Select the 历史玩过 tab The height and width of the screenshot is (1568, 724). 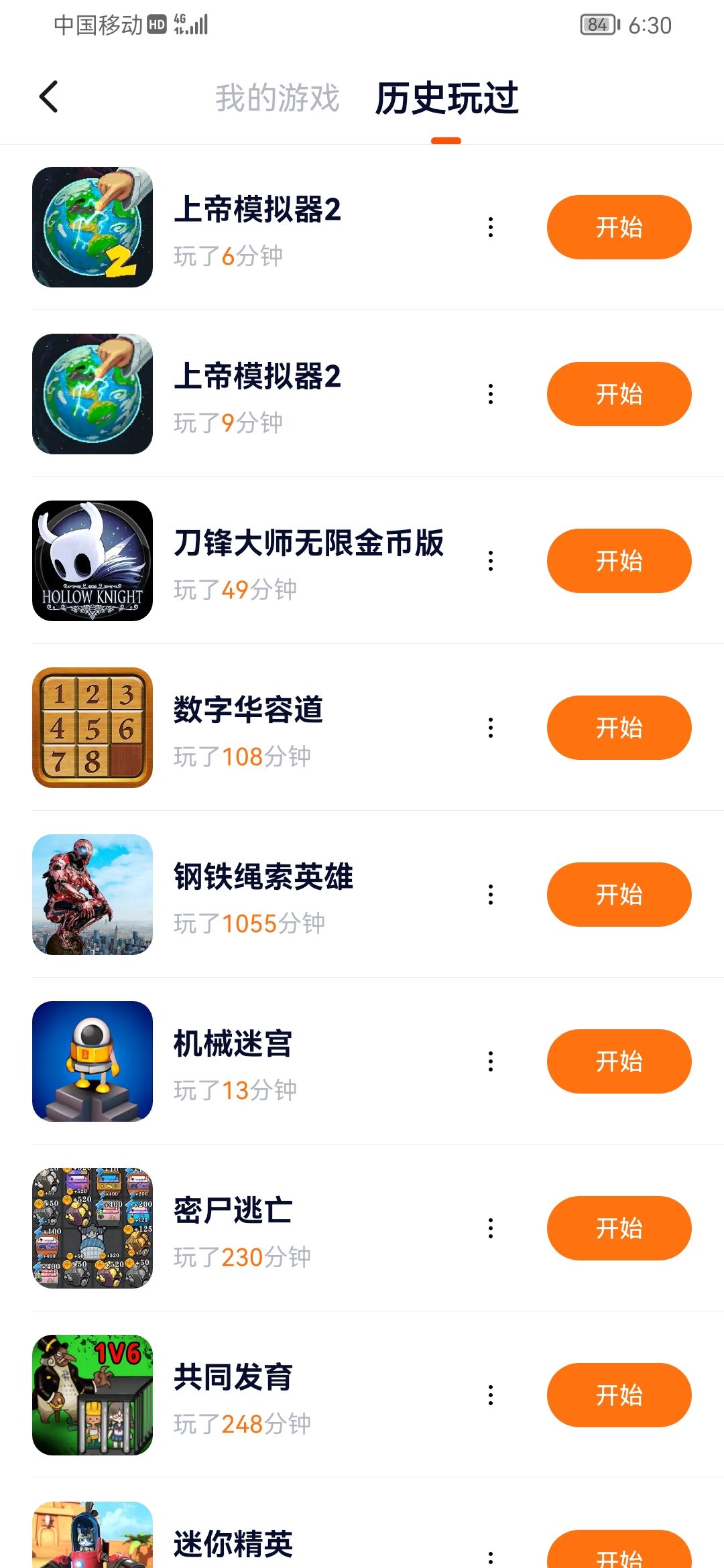[446, 98]
